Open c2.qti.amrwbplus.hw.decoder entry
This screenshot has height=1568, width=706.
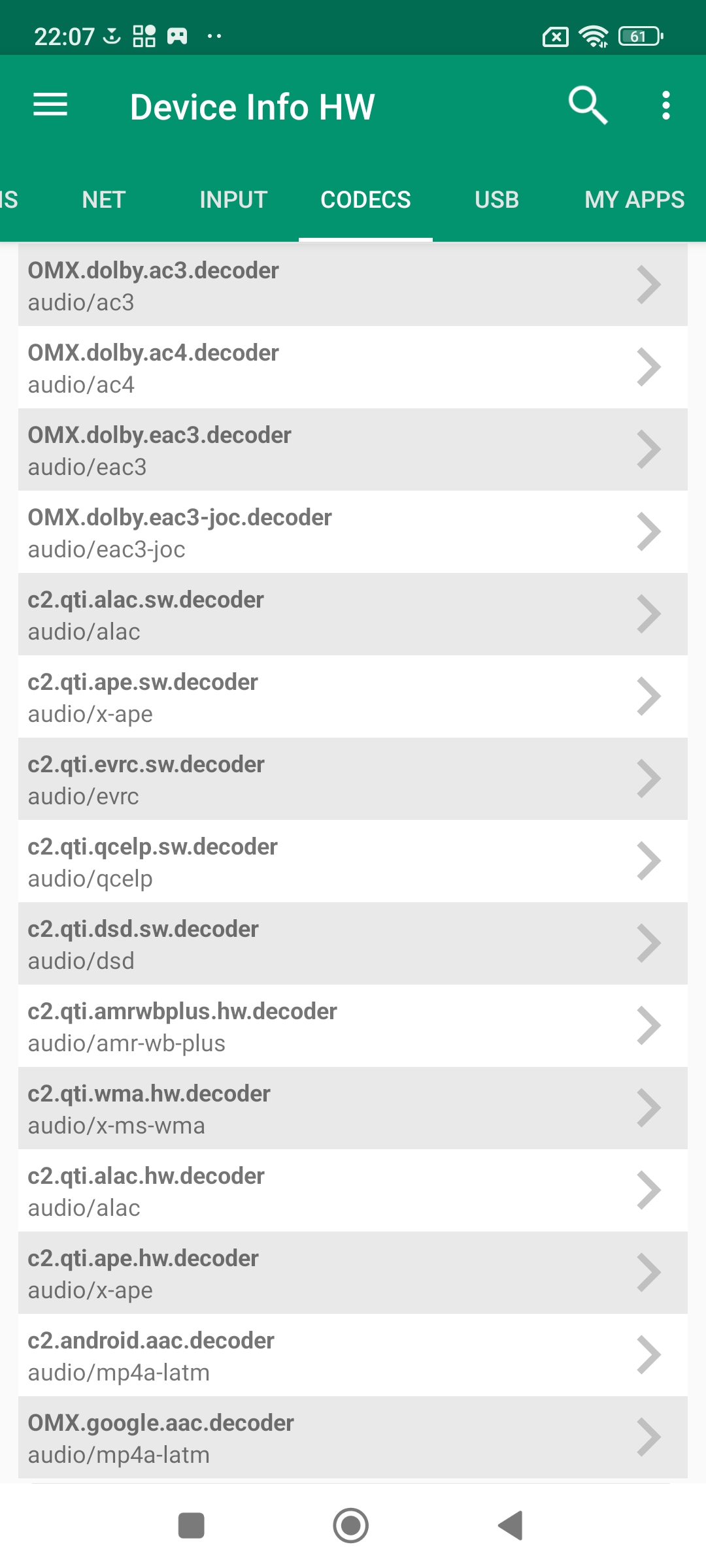(353, 1026)
